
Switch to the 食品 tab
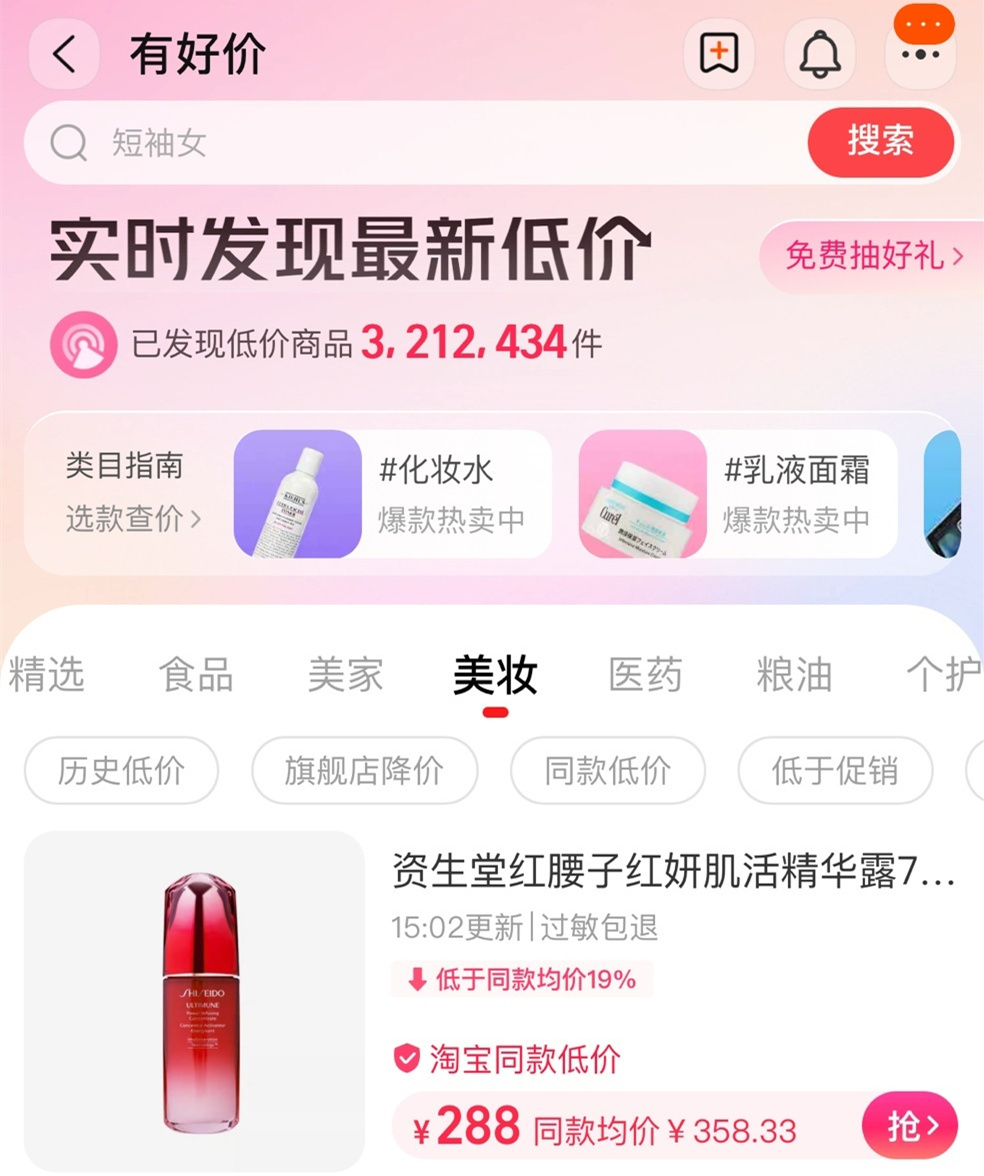pos(196,676)
